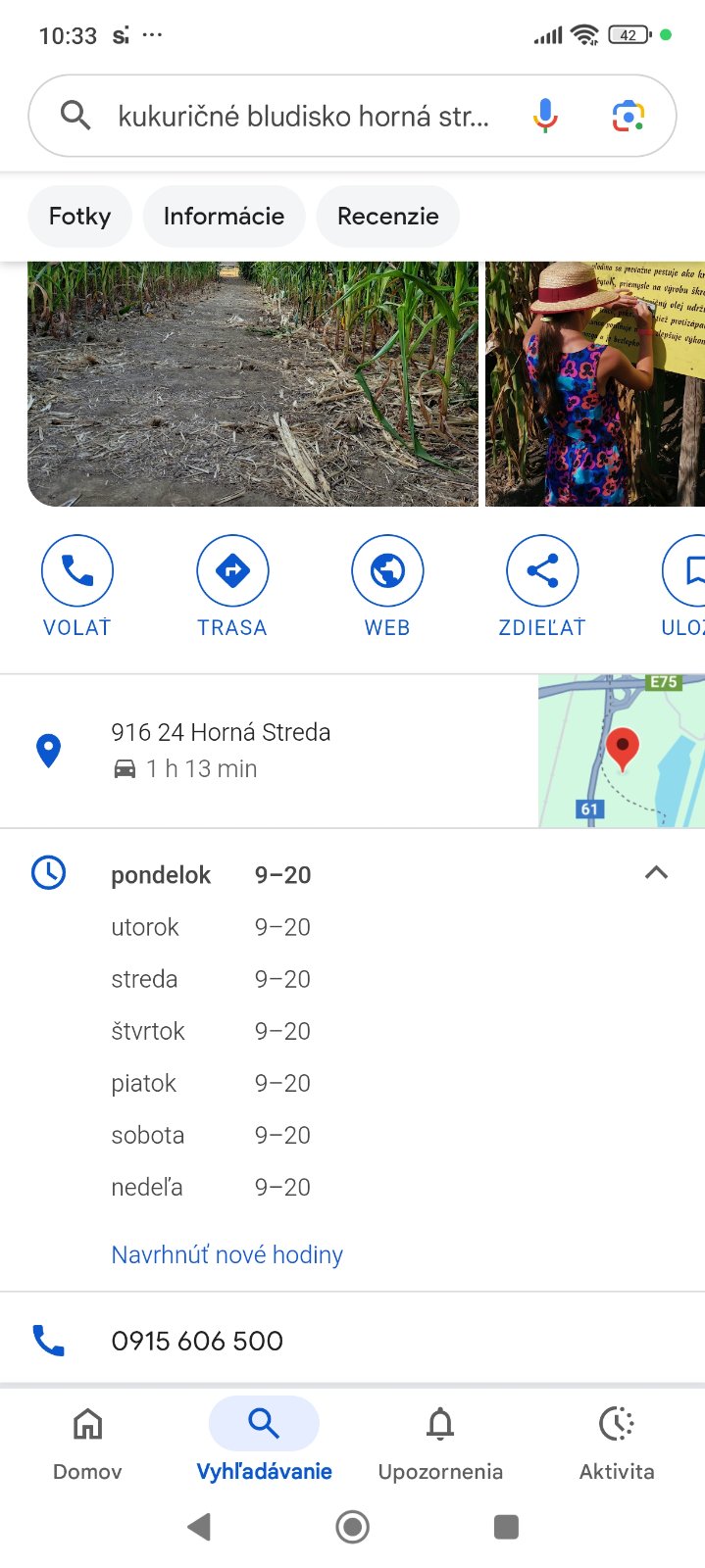705x1568 pixels.
Task: Jump to the Informácie section
Action: [x=224, y=217]
